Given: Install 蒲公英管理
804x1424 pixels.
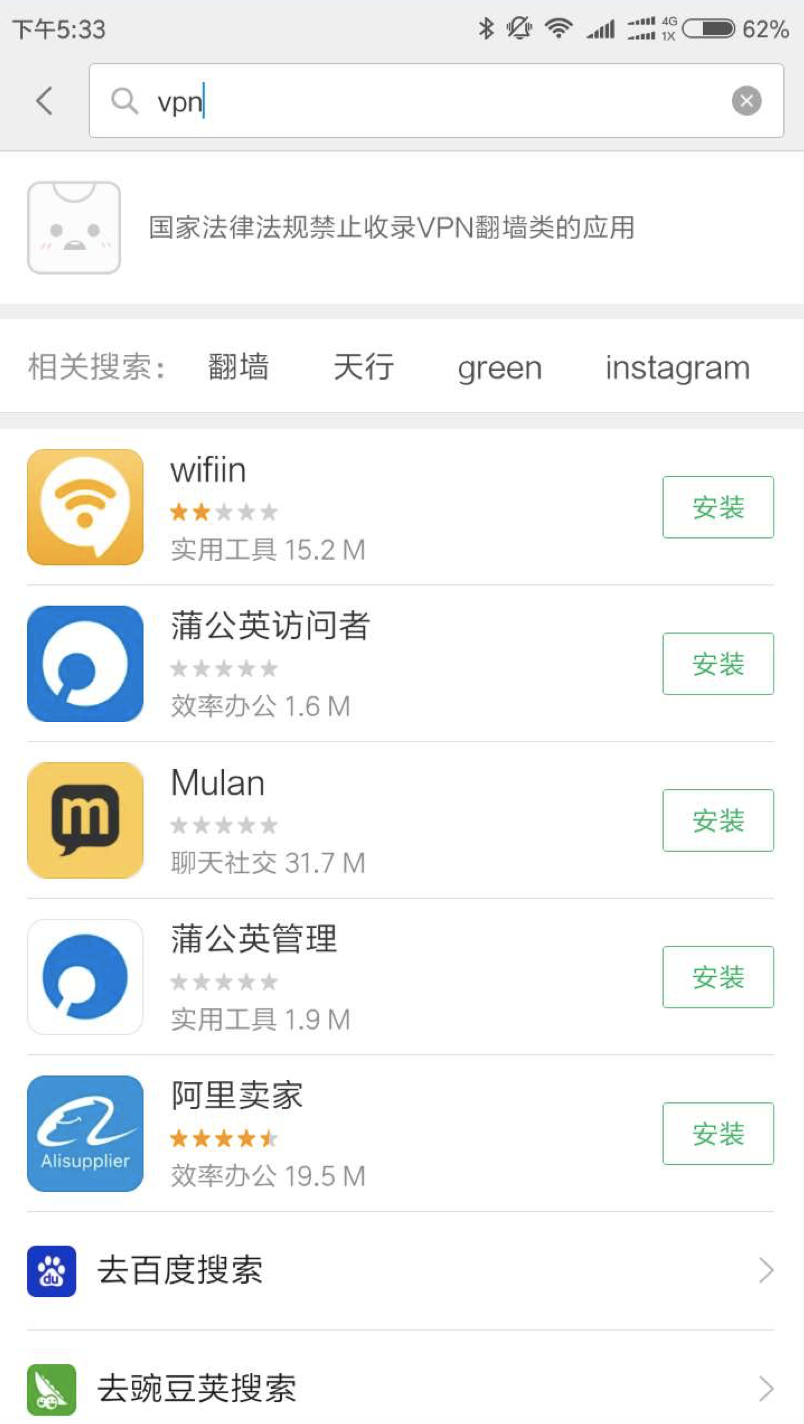Looking at the screenshot, I should click(x=717, y=976).
